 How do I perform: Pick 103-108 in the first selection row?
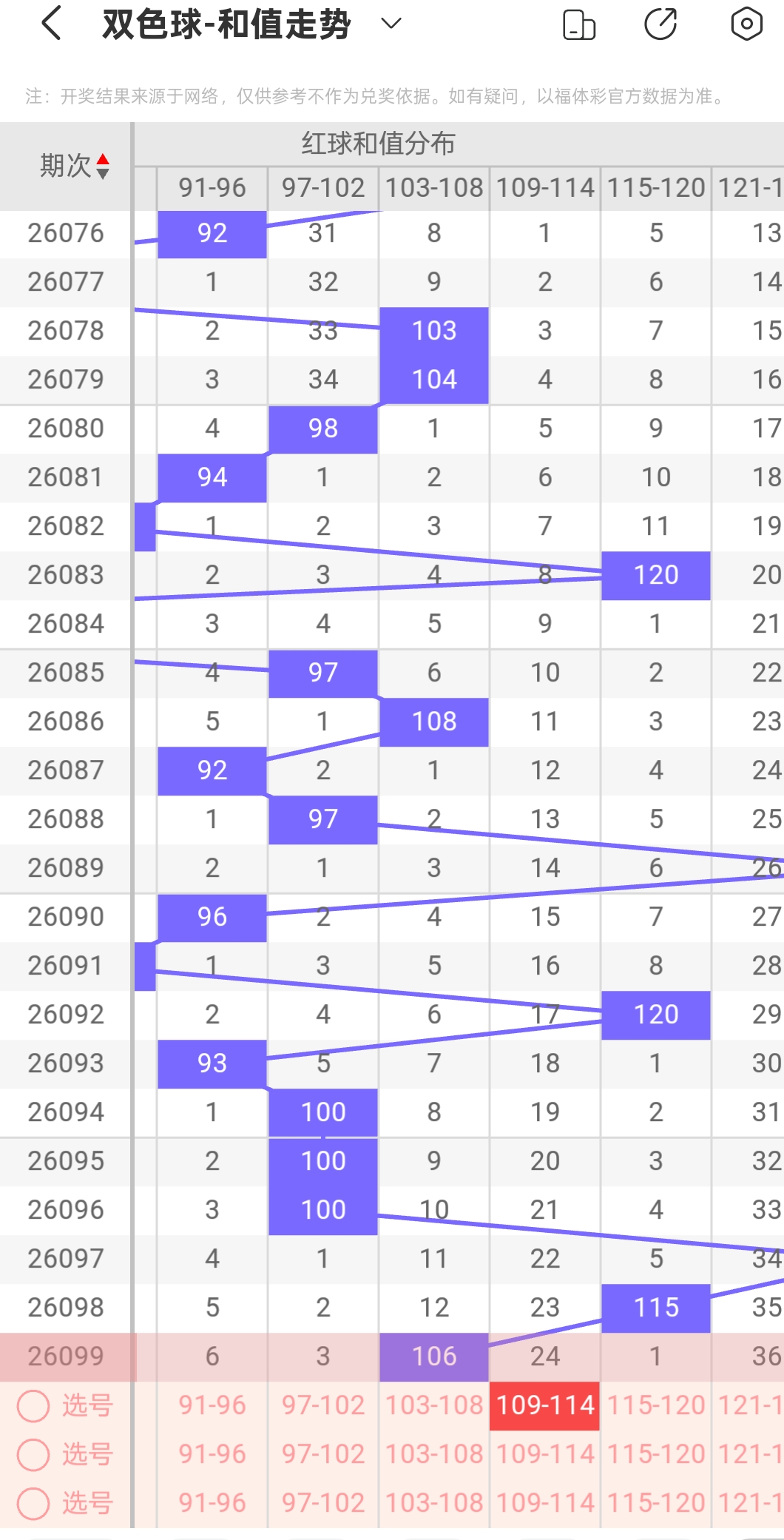coord(434,1405)
